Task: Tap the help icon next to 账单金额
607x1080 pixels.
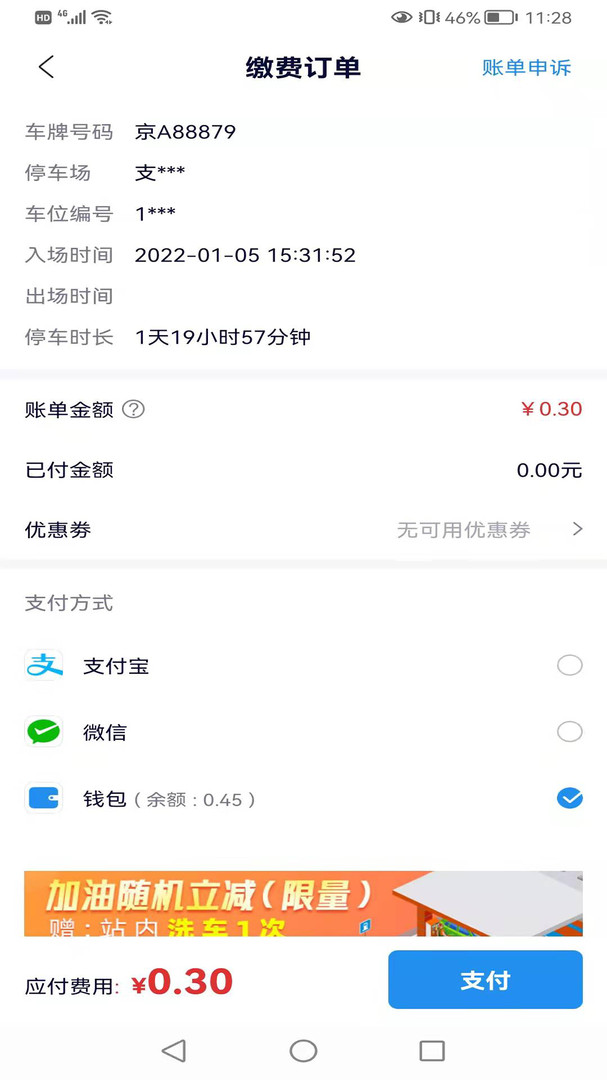Action: tap(133, 409)
